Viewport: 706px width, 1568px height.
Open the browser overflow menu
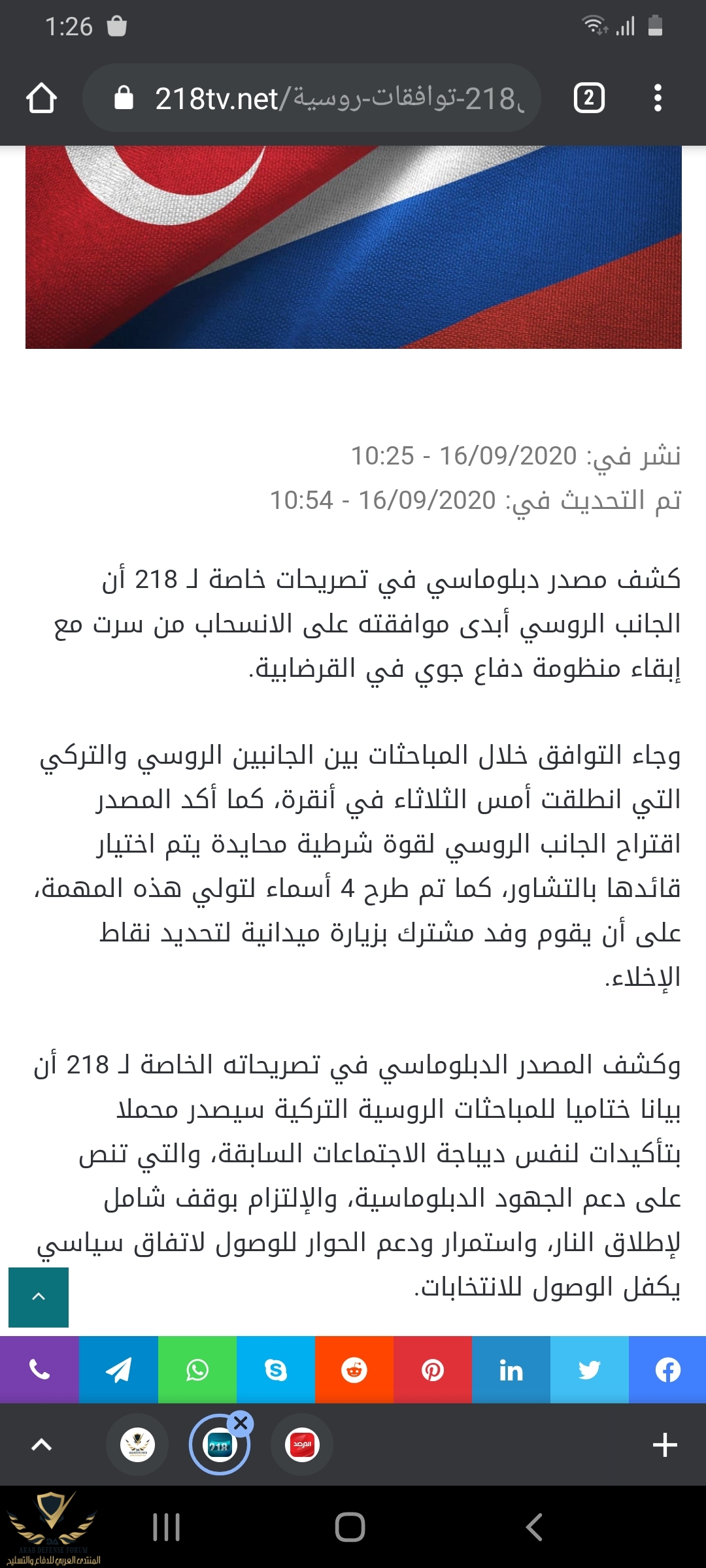[658, 99]
